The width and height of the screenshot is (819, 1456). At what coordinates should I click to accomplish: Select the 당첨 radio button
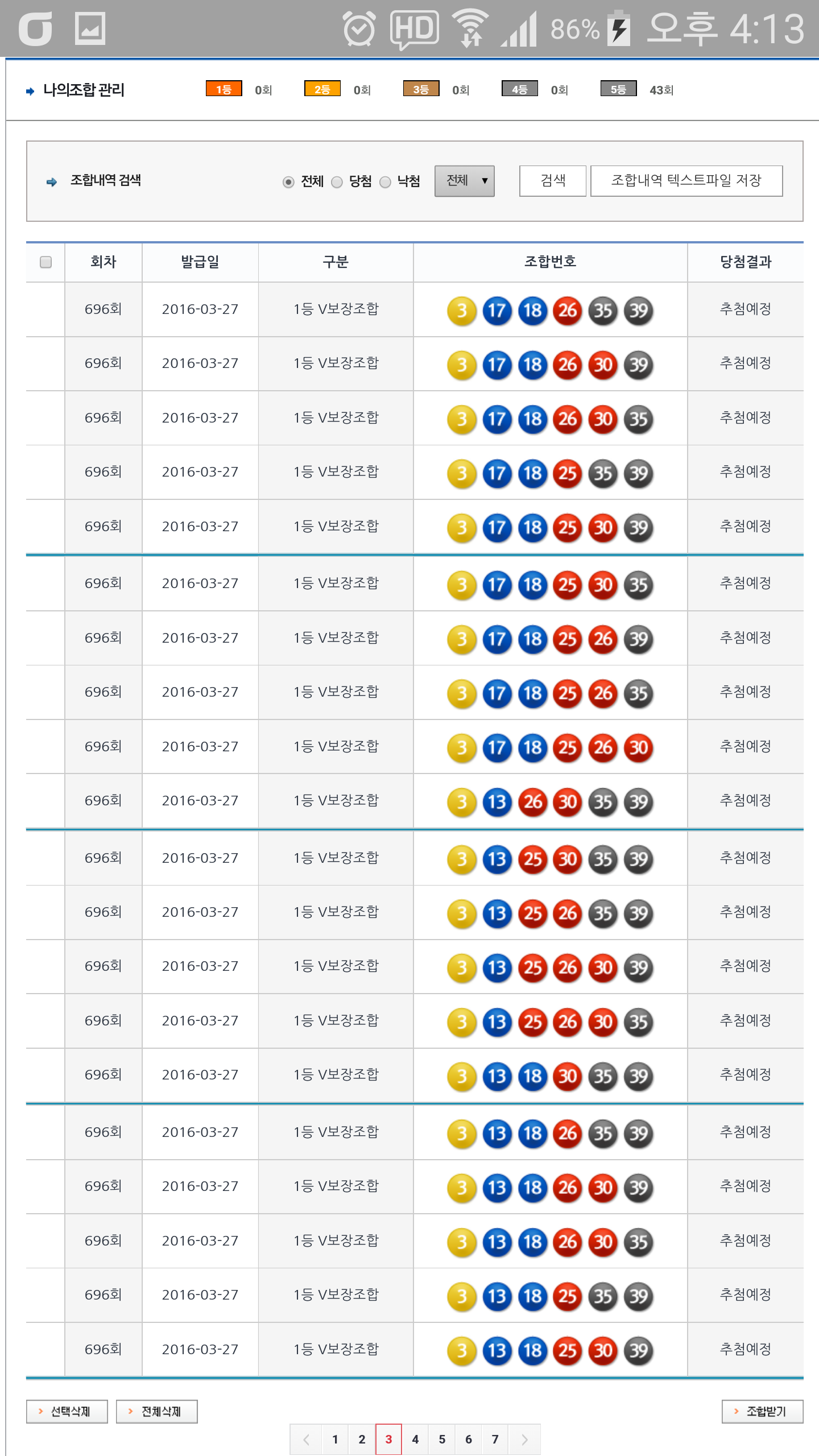337,182
